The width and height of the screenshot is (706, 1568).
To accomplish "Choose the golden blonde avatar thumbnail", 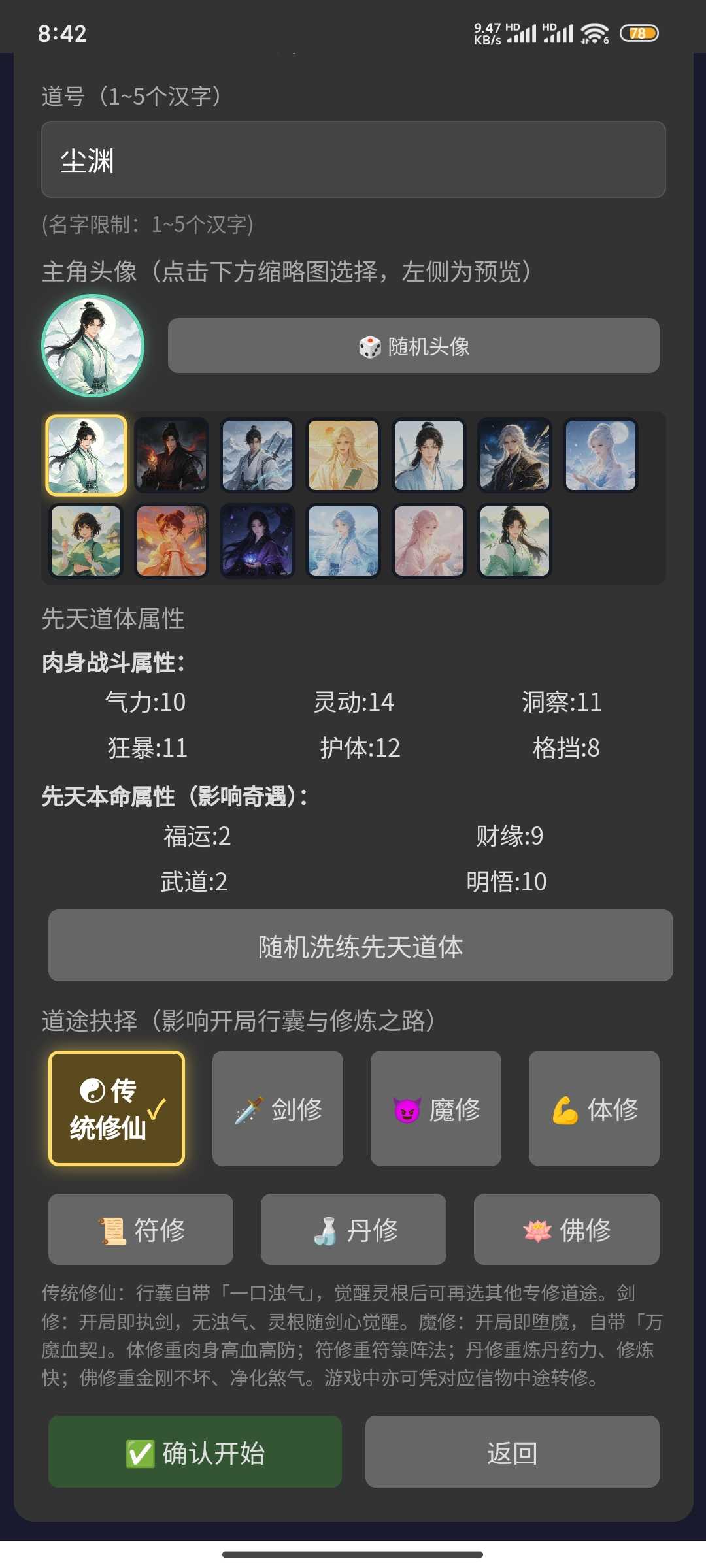I will point(343,455).
